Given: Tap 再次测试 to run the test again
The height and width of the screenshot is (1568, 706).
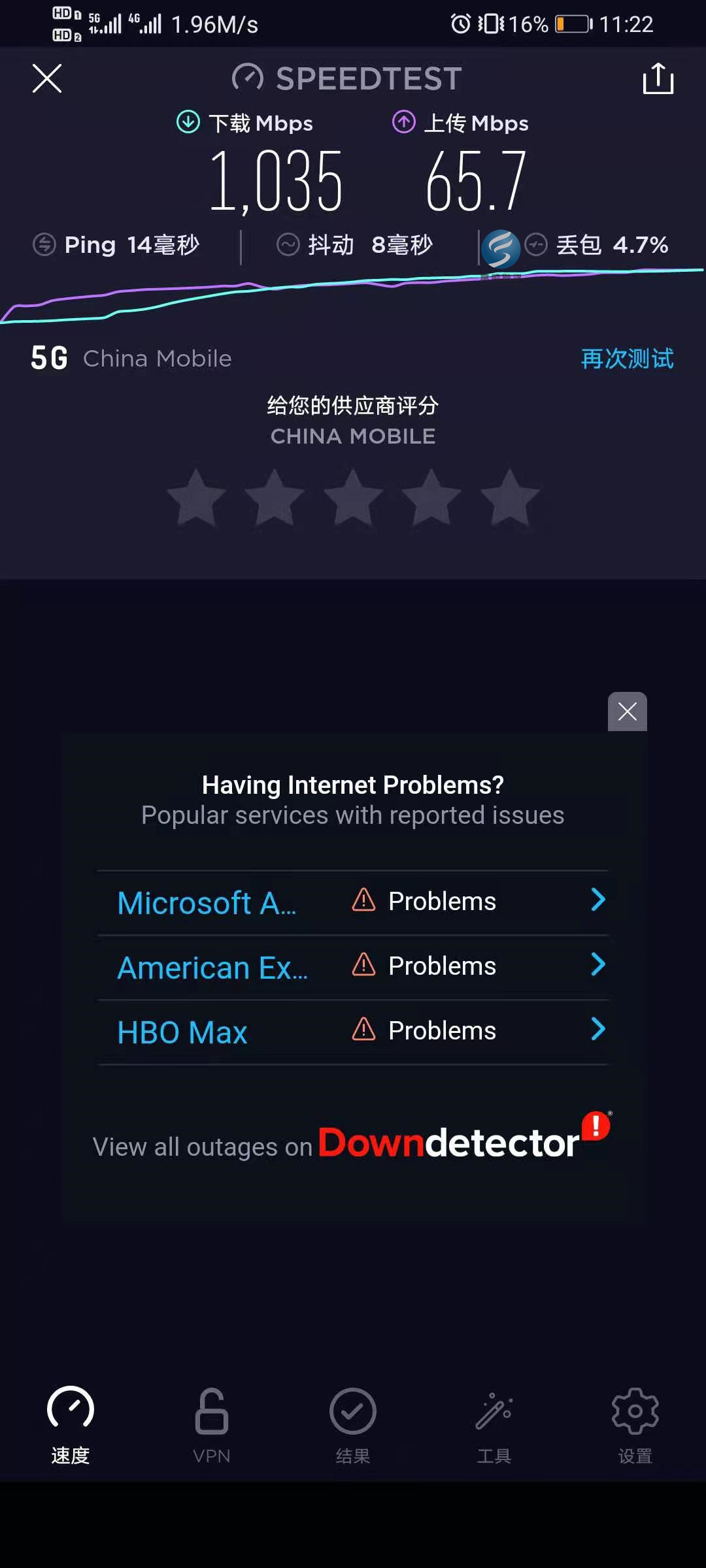Looking at the screenshot, I should click(627, 359).
